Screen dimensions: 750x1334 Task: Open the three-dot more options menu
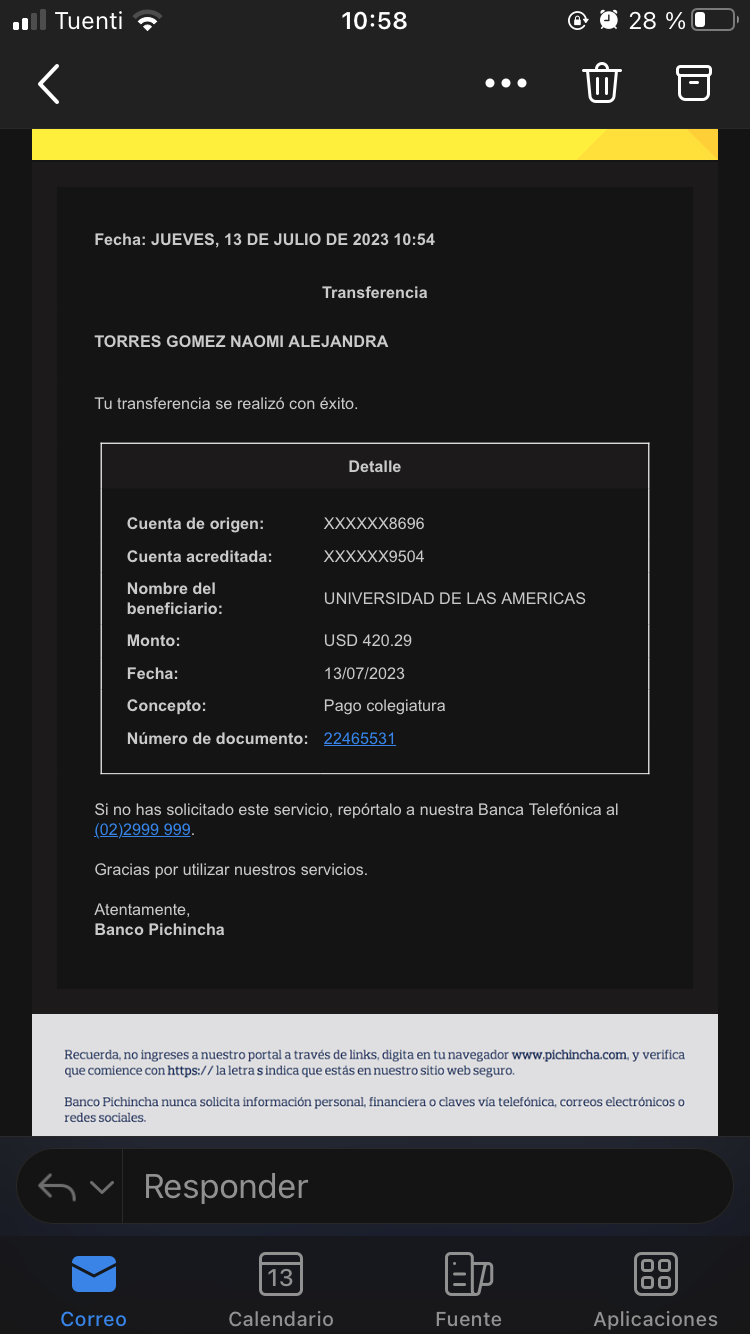pos(505,84)
